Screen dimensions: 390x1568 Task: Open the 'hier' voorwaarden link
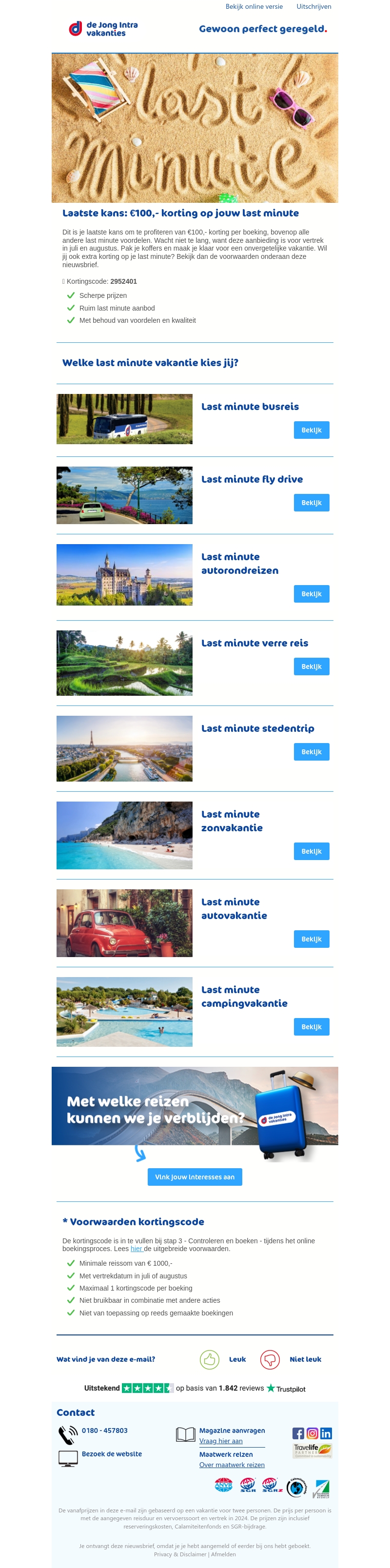coord(136,1249)
